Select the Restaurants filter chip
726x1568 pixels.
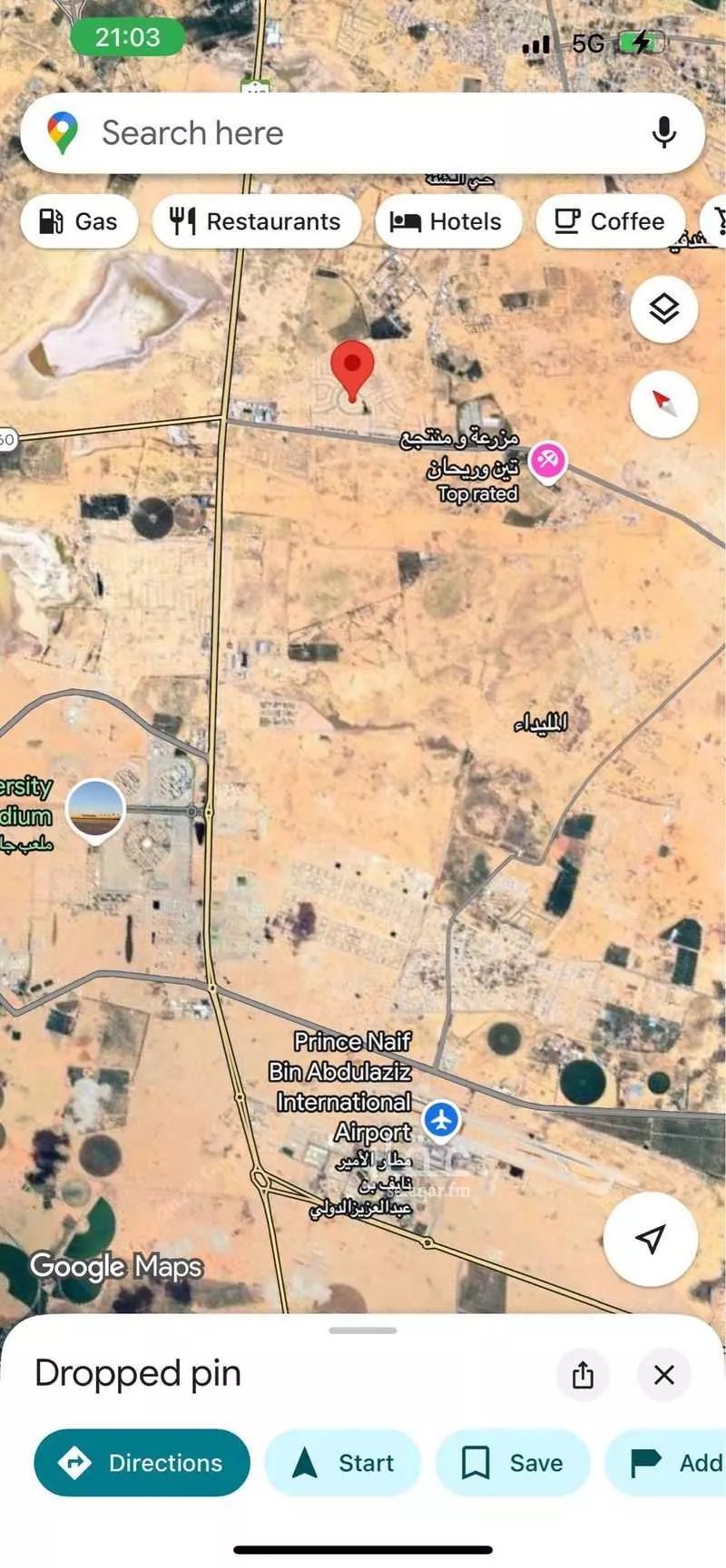[x=256, y=221]
